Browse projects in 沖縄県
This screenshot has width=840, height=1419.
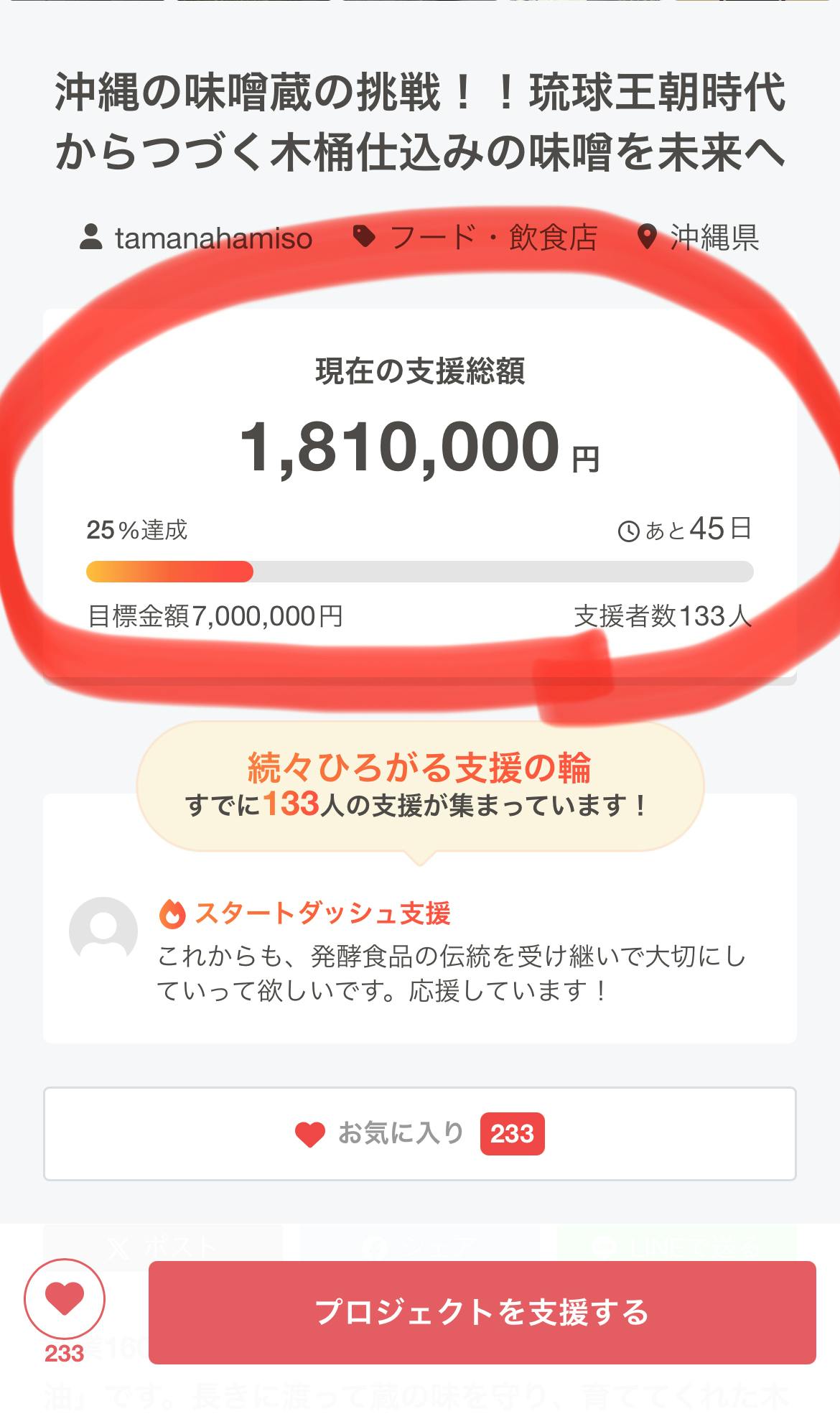714,238
